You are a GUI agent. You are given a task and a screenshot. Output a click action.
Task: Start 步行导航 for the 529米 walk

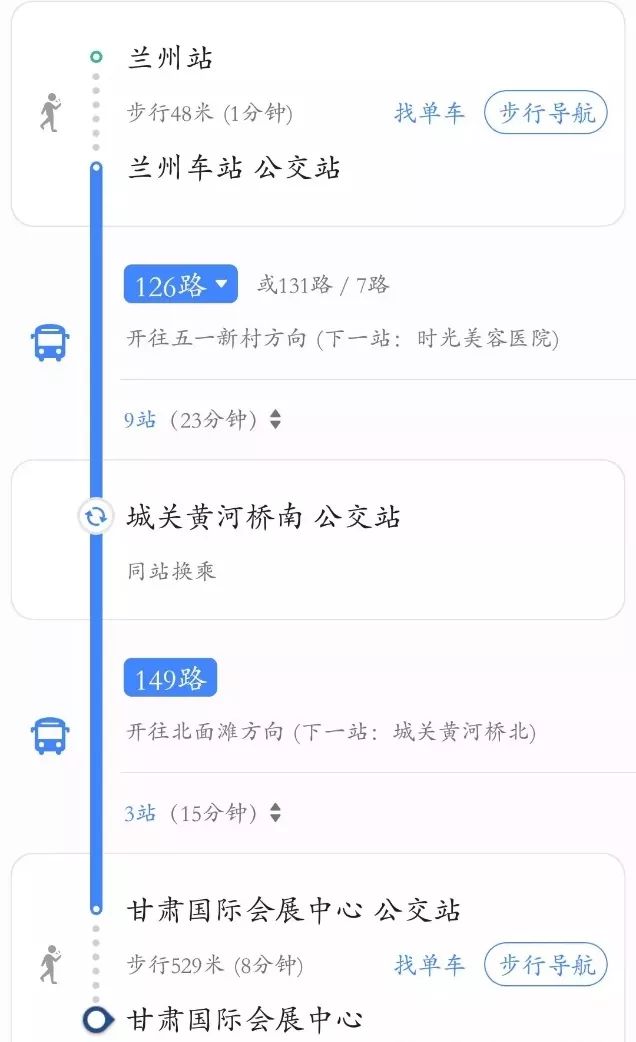coord(546,964)
